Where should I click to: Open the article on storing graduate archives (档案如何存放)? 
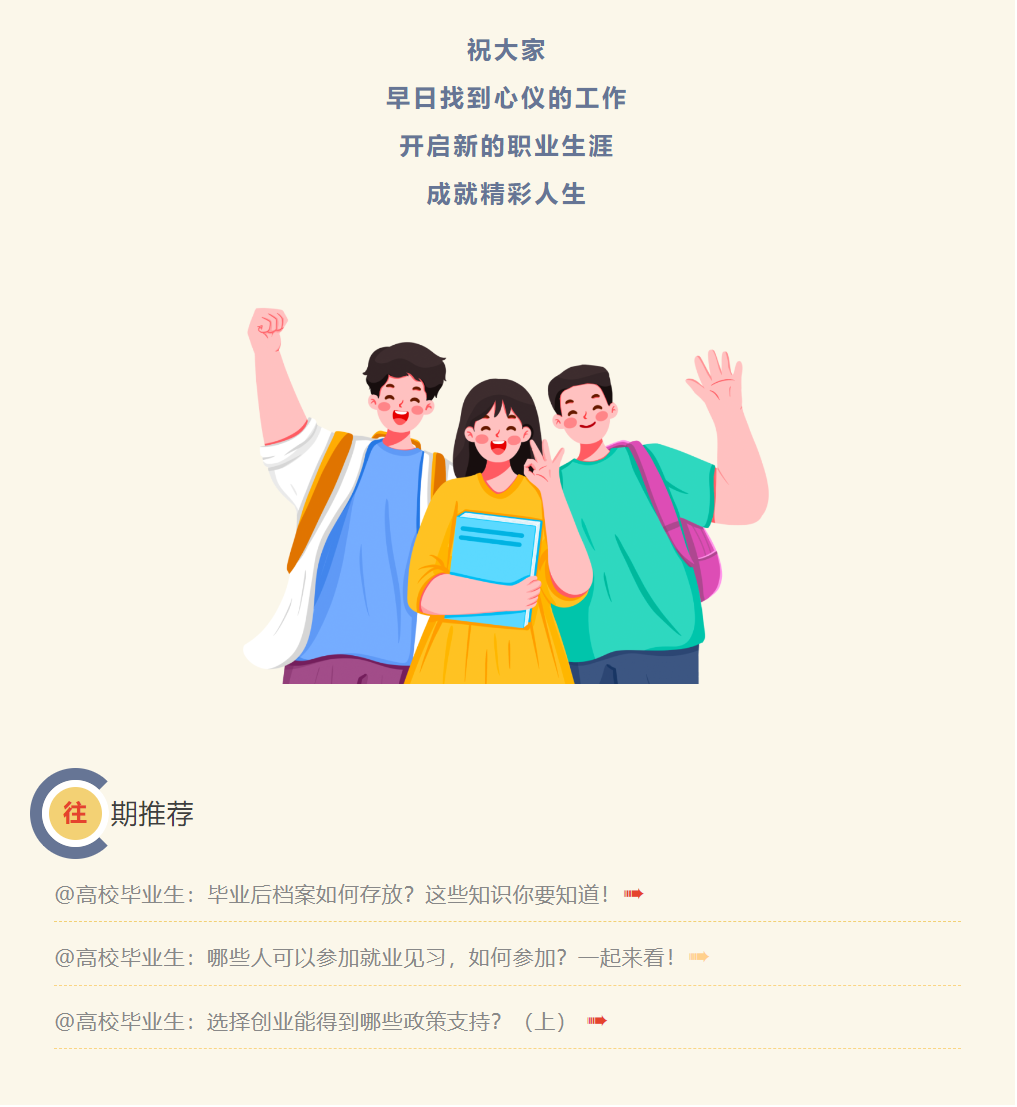click(332, 895)
